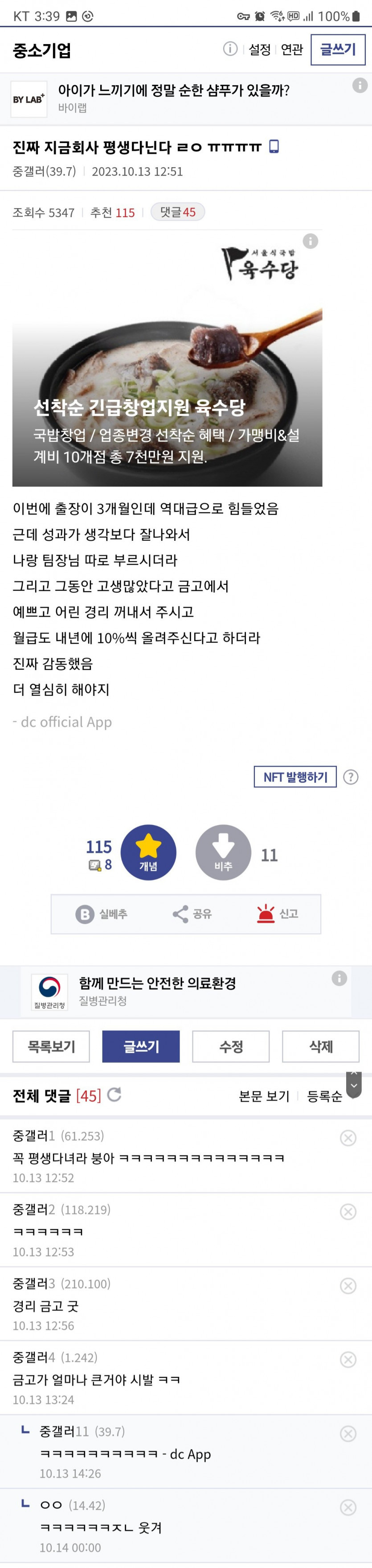Go back to the list via 목록보기
The width and height of the screenshot is (372, 1568).
51,1046
